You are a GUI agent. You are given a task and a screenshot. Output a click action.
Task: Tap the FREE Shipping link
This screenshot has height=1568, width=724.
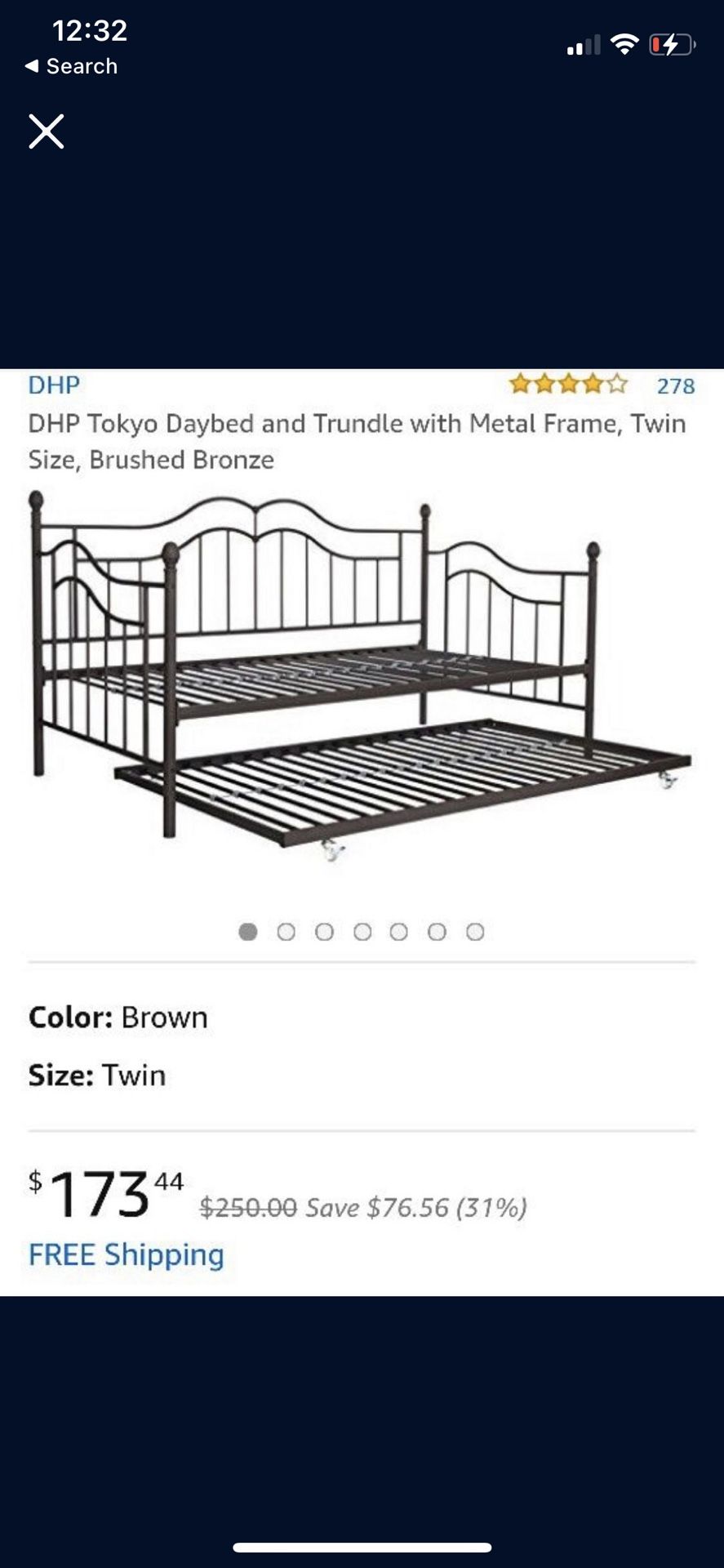(x=126, y=1254)
